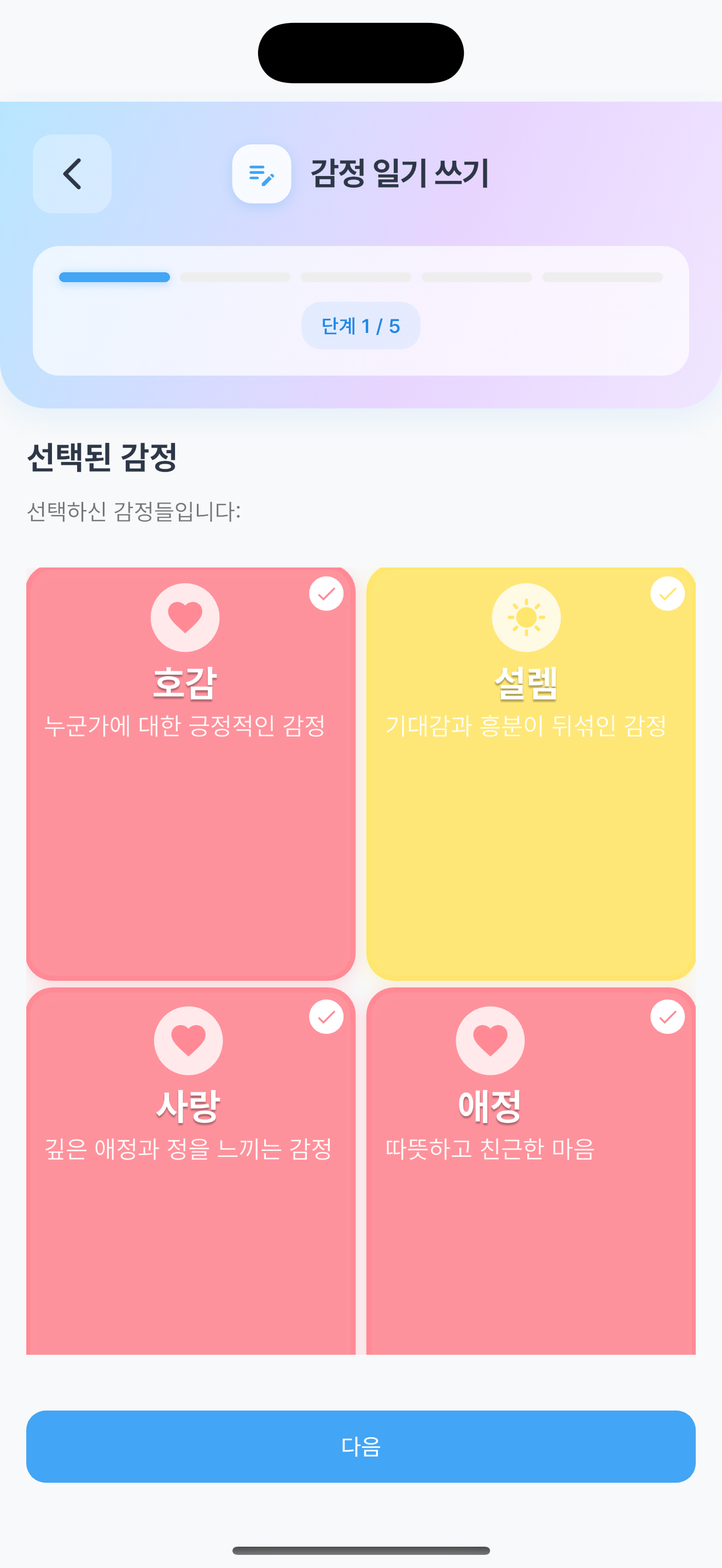Click the blue step progress bar

tap(114, 277)
